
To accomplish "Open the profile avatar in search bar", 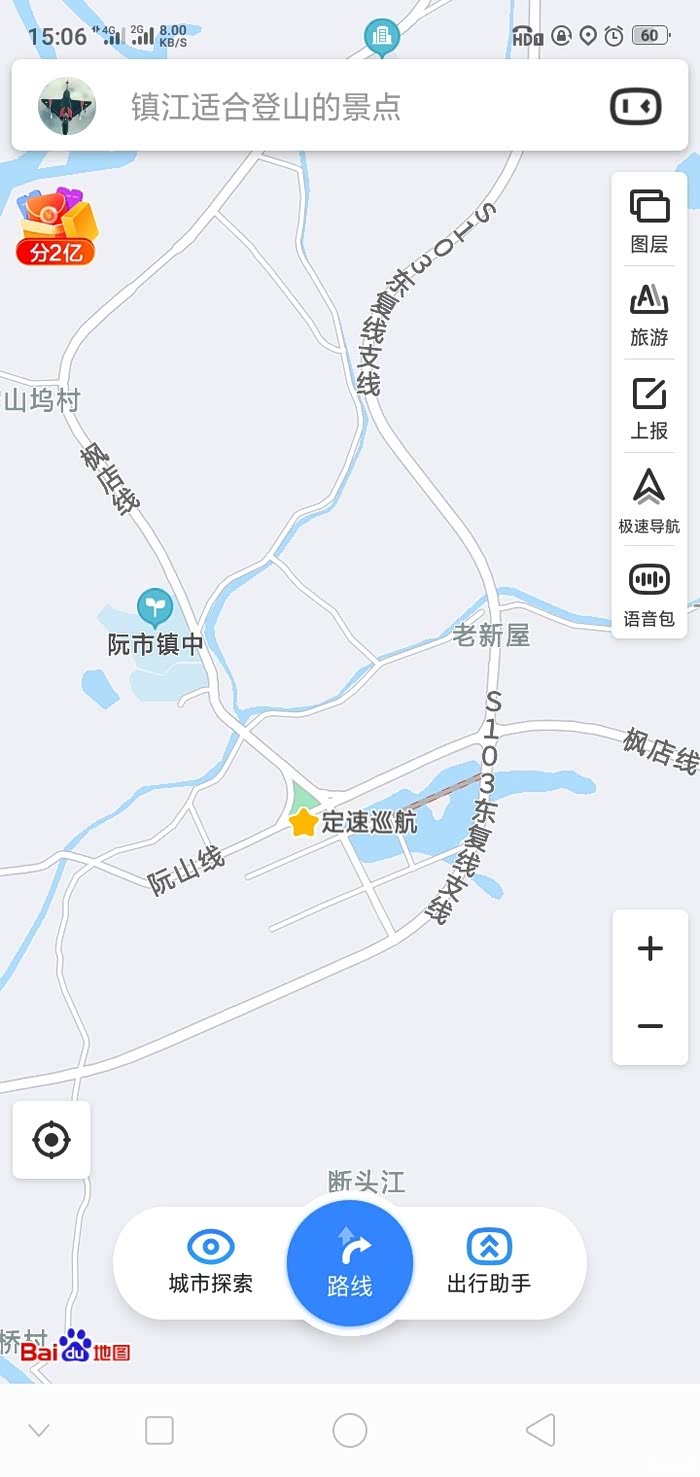I will (x=67, y=106).
